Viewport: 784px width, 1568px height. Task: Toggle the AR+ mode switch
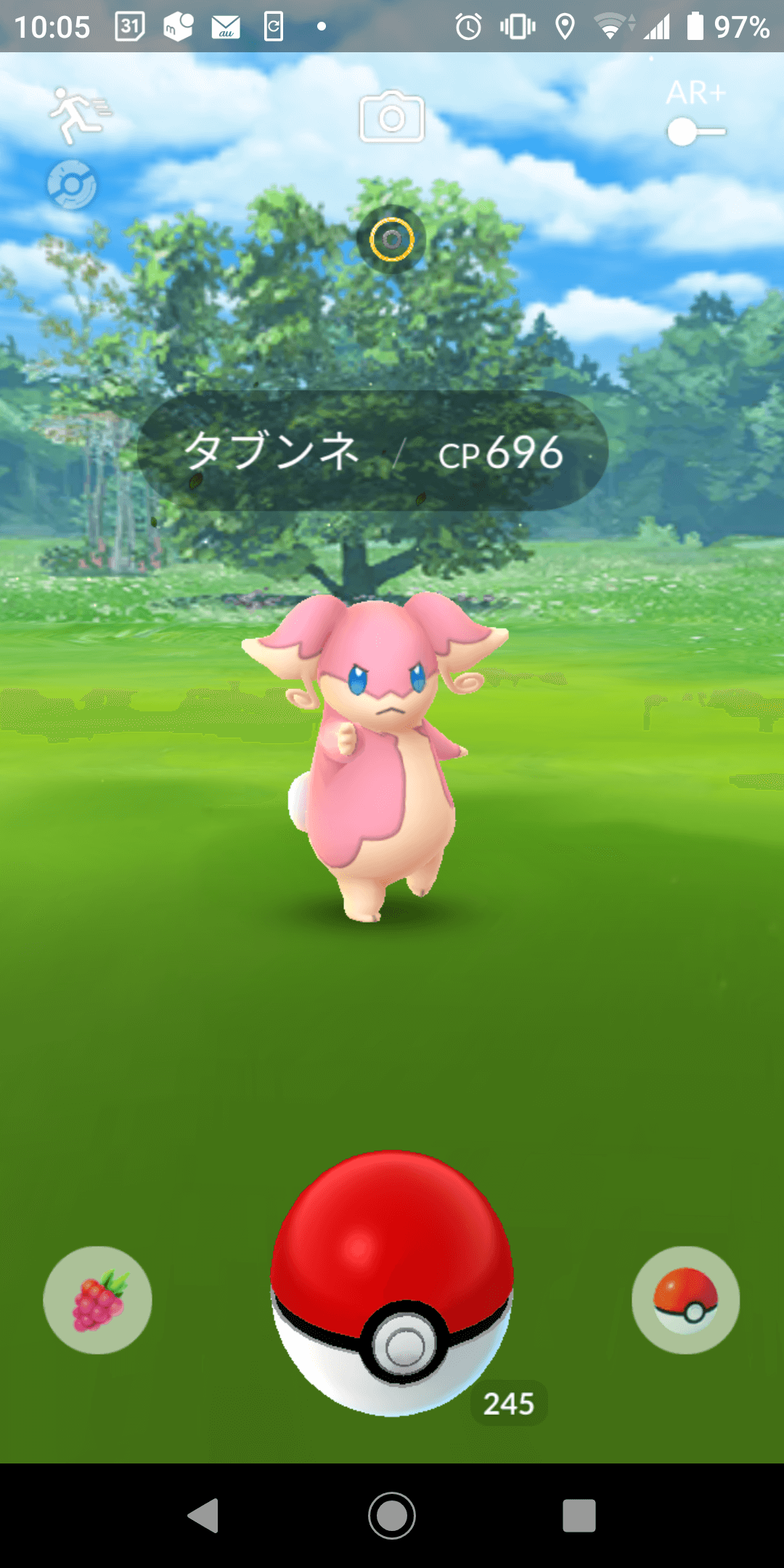(695, 132)
